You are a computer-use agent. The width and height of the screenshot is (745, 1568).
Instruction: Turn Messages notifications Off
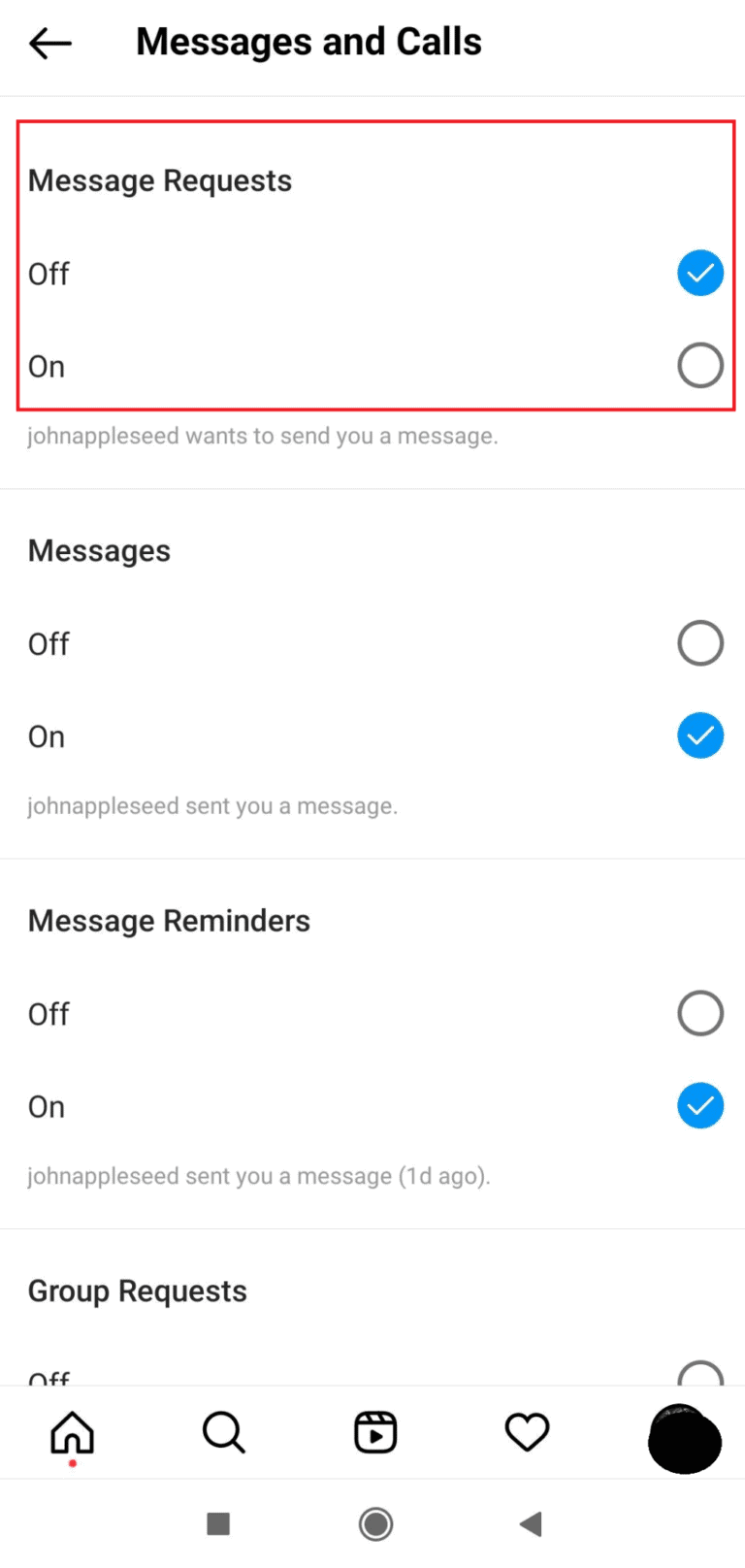tap(699, 643)
